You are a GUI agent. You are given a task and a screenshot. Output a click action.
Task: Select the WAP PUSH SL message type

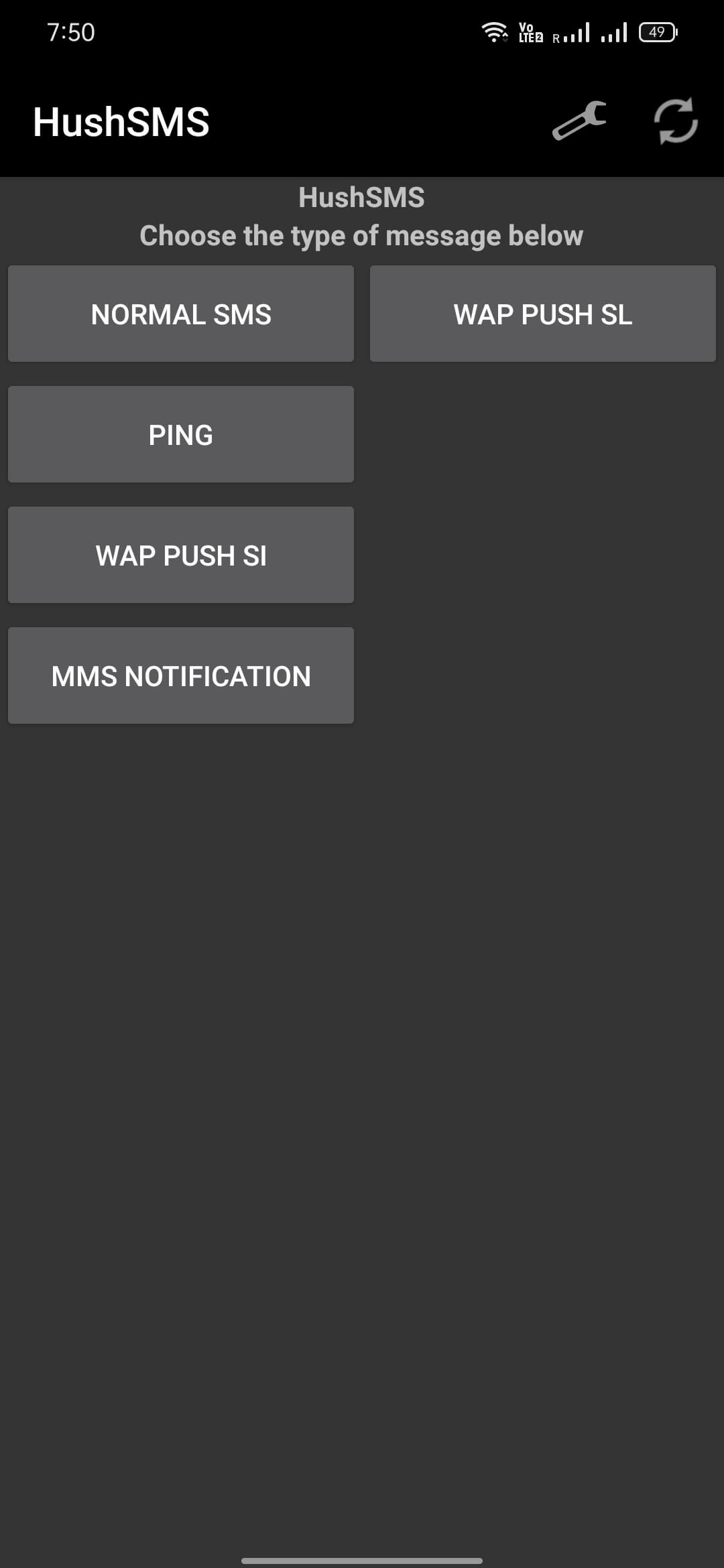point(542,313)
